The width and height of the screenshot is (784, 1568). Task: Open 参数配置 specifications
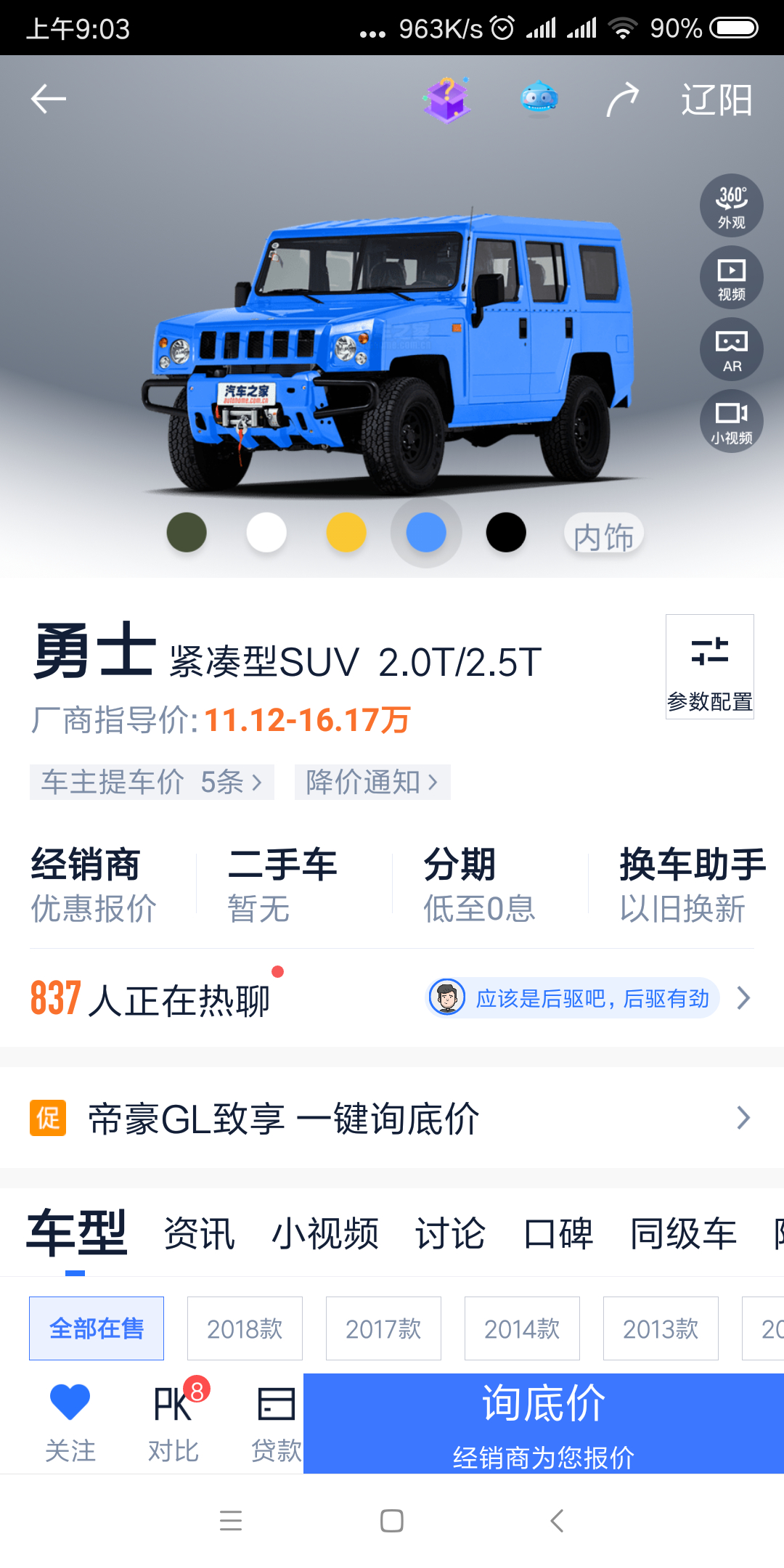tap(709, 666)
